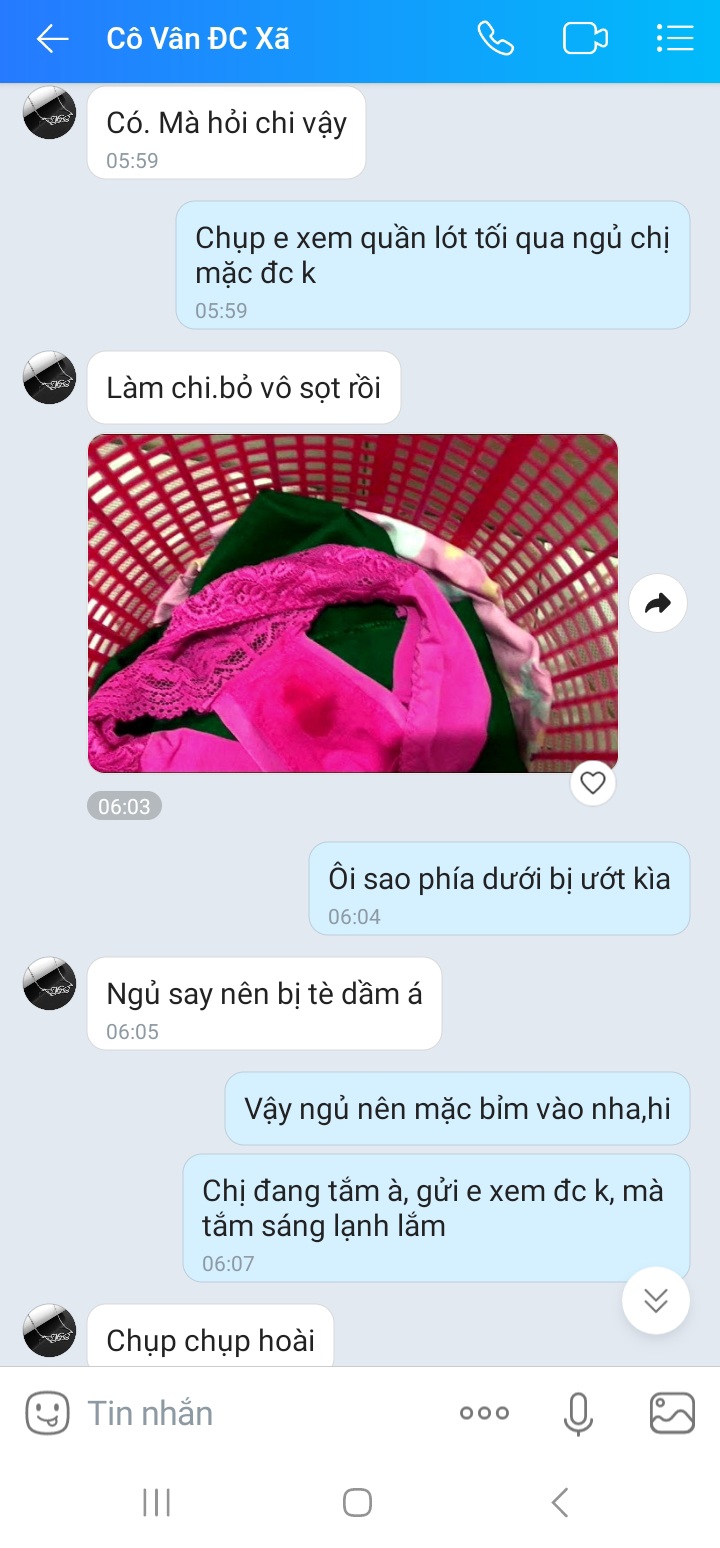Select the message timestamp 06:03

(124, 806)
